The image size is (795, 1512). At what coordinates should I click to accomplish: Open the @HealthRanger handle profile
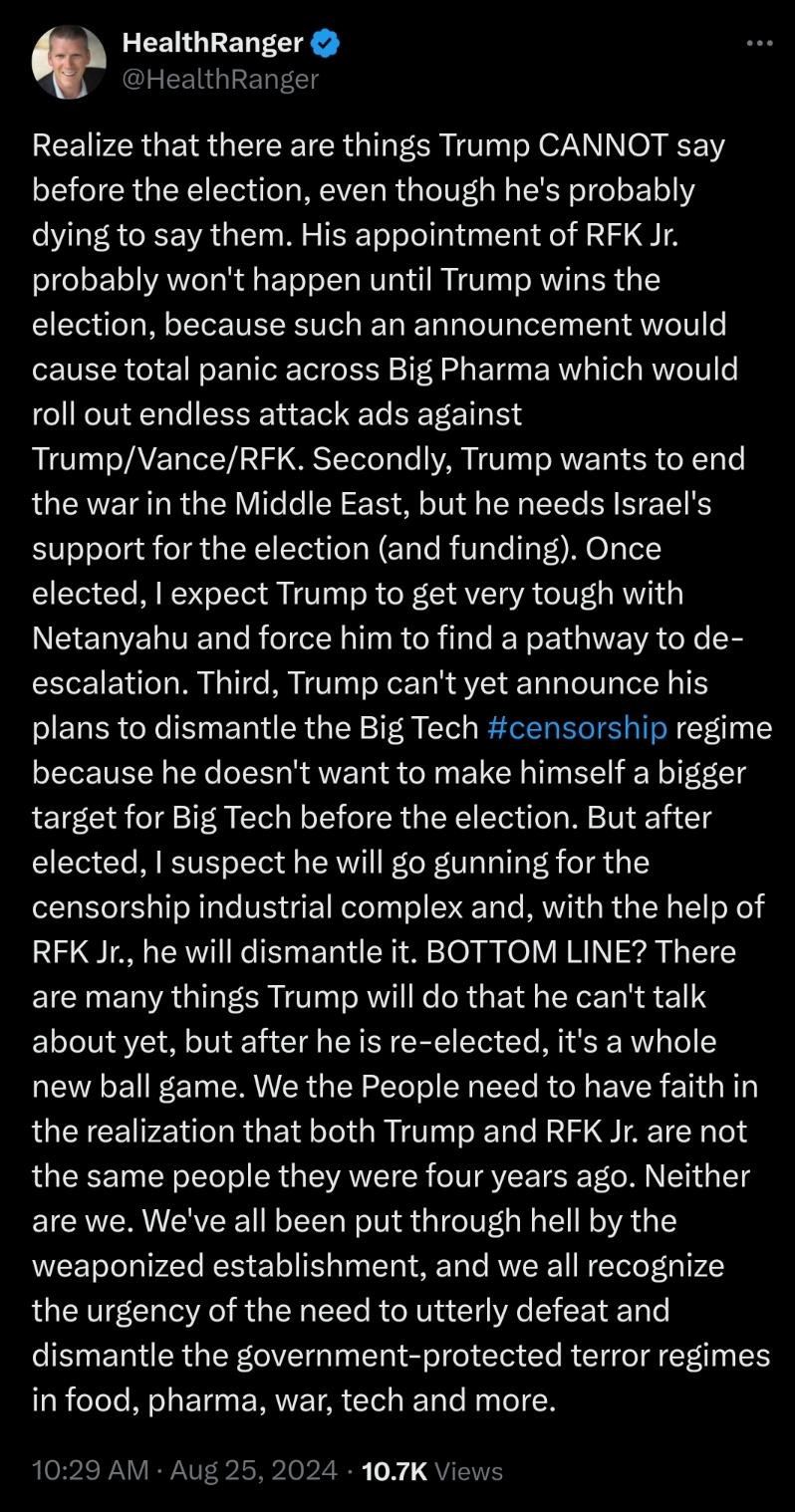tap(219, 79)
